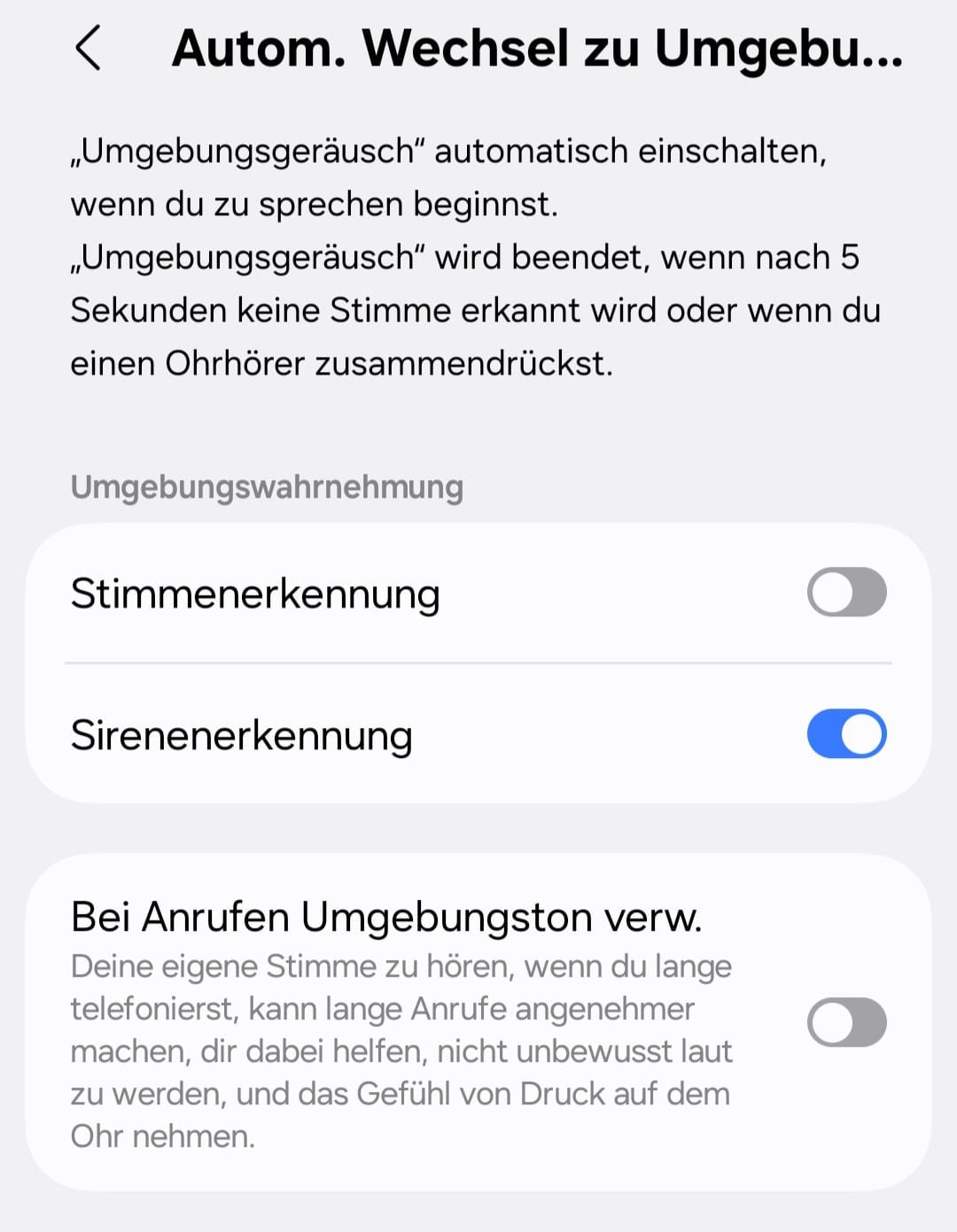Turn off the Sirenenerkennung switch
This screenshot has height=1232, width=957.
coord(846,734)
